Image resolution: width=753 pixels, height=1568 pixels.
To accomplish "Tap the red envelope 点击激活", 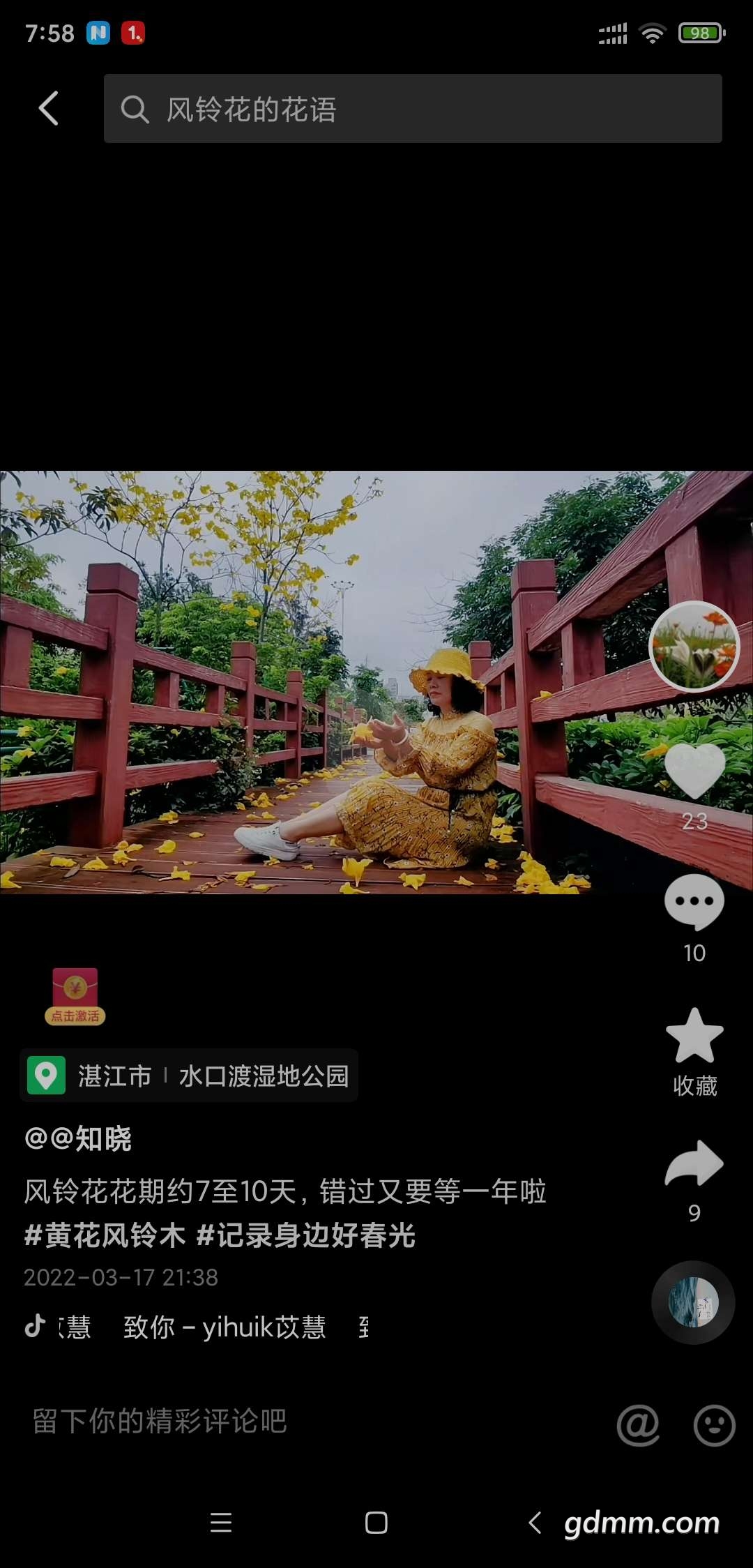I will [x=75, y=996].
